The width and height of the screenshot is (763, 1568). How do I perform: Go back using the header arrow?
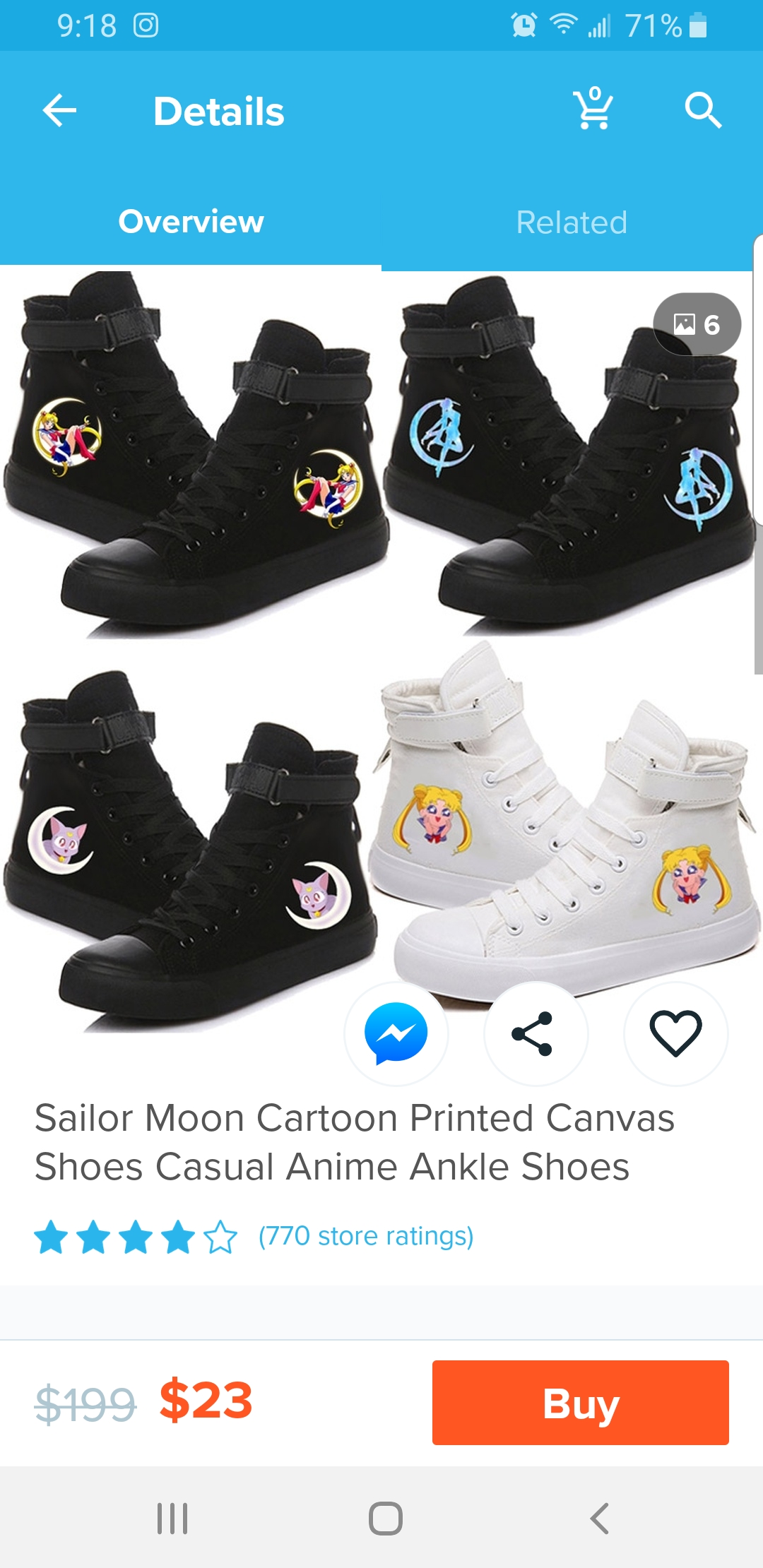coord(59,111)
